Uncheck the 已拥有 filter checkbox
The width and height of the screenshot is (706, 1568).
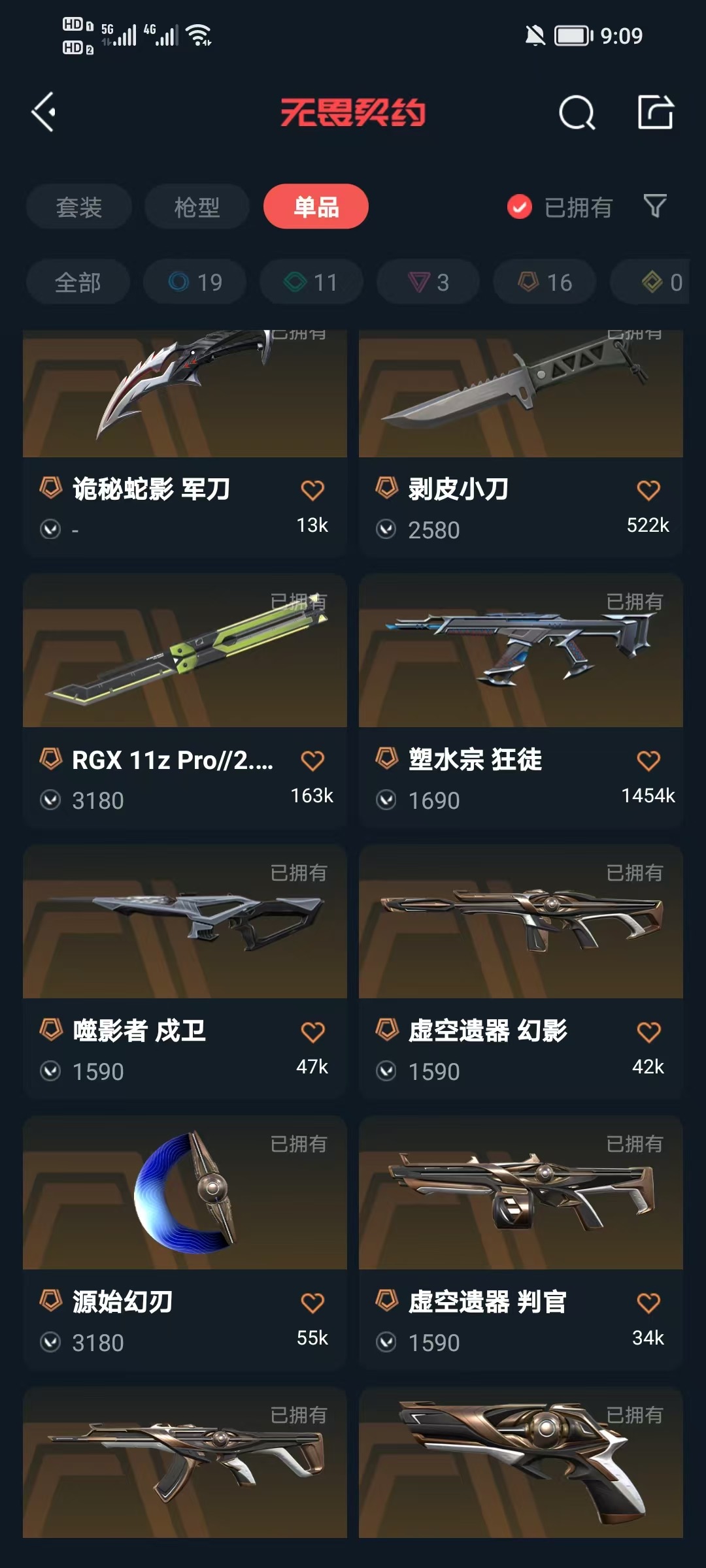520,207
